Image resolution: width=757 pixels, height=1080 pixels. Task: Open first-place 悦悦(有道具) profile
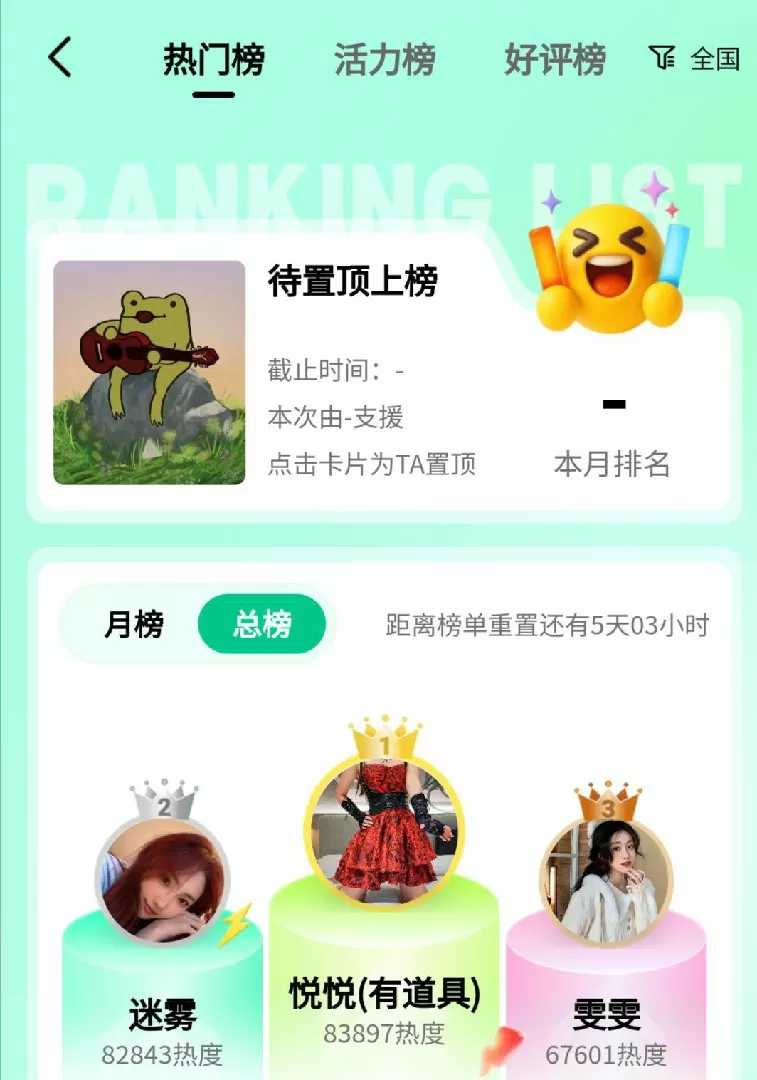pyautogui.click(x=385, y=830)
